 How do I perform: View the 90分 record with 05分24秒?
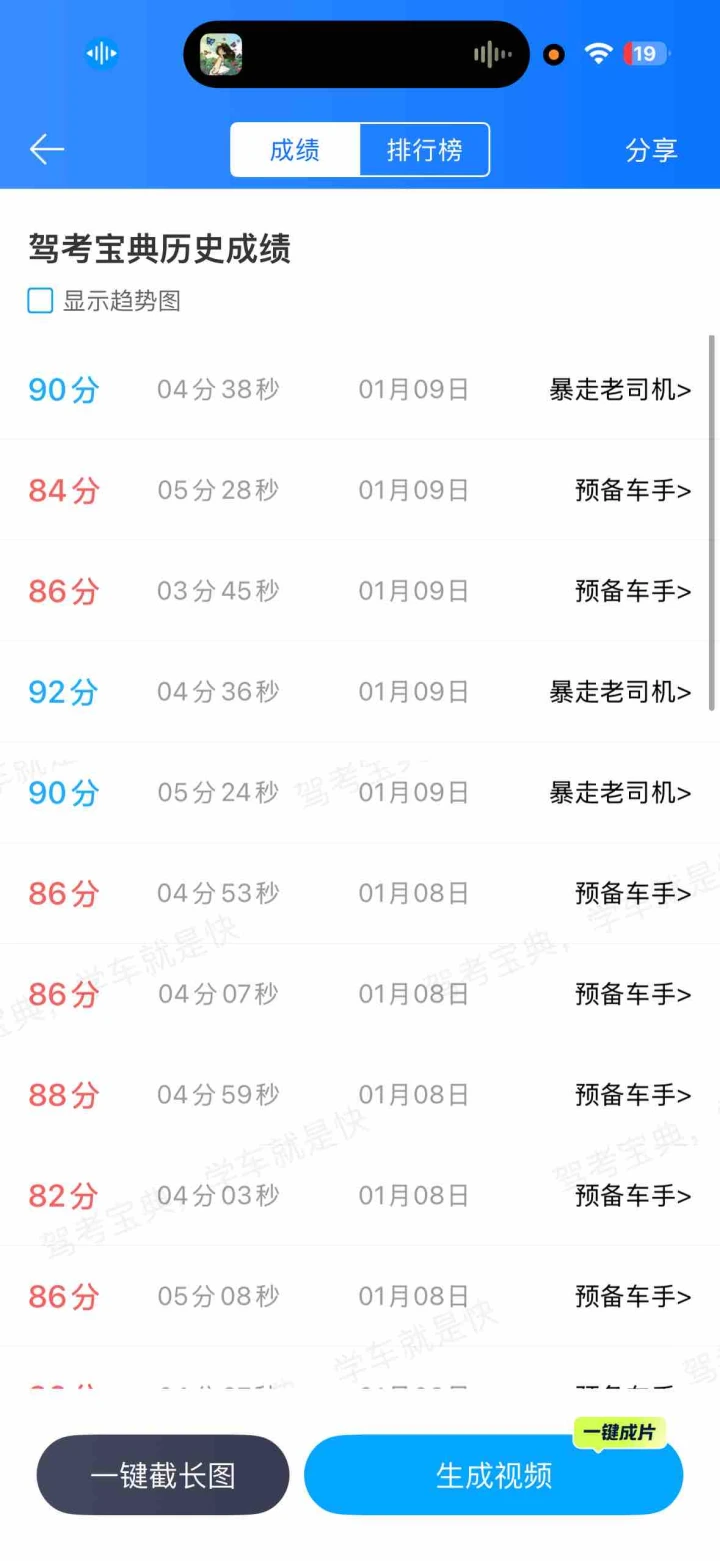pyautogui.click(x=360, y=793)
